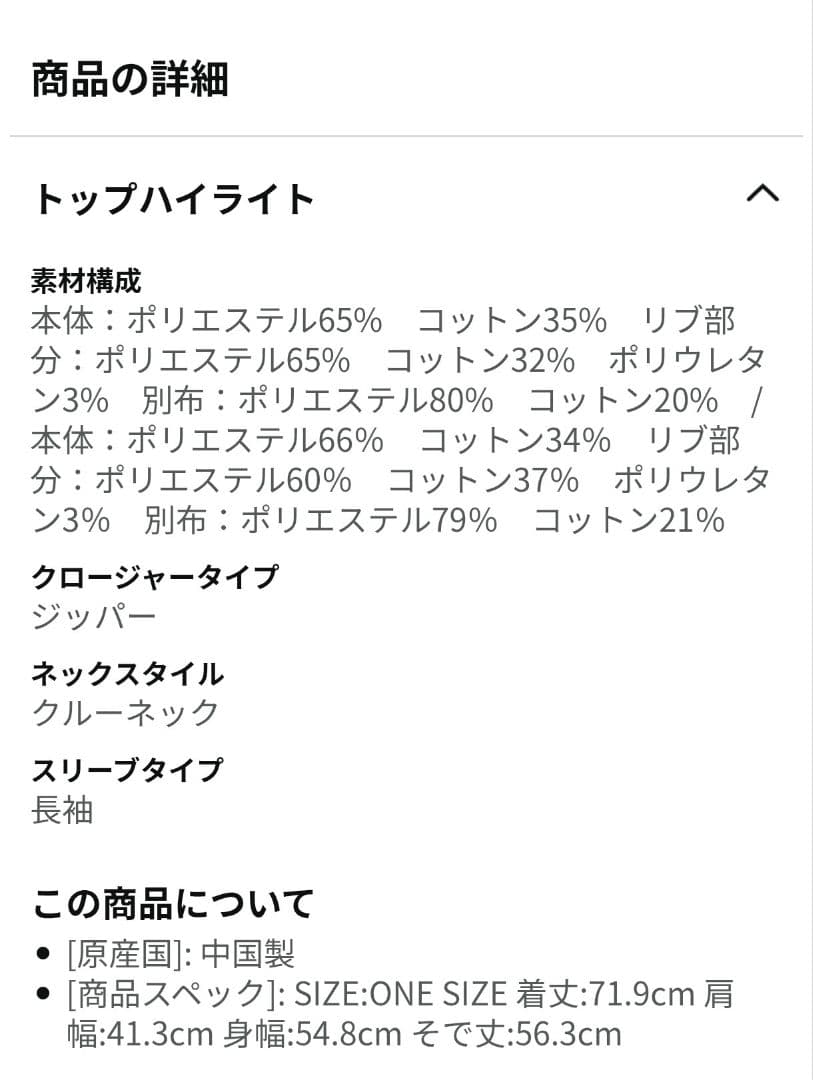Collapse the トップハイライト section
813x1080 pixels.
click(762, 194)
